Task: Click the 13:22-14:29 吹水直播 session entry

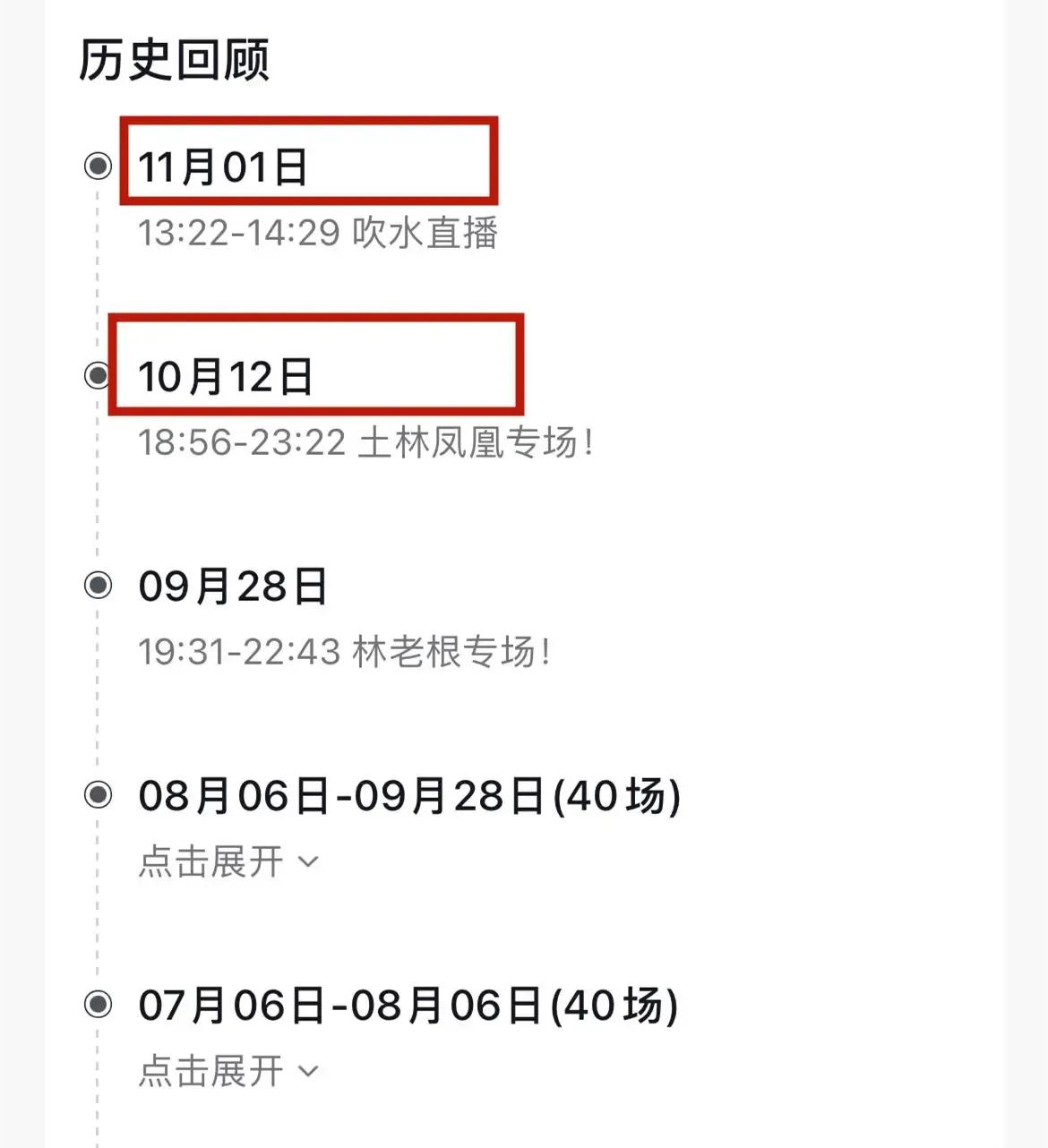Action: point(321,234)
